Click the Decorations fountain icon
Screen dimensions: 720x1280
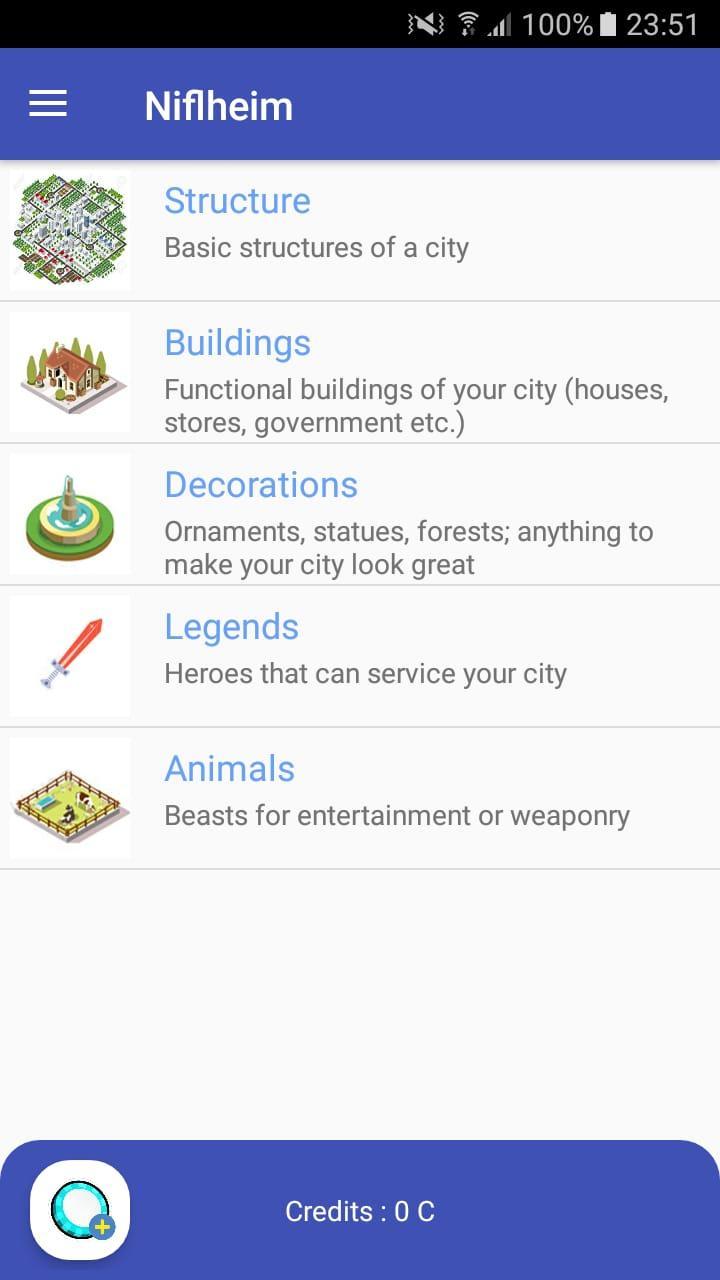click(x=69, y=513)
